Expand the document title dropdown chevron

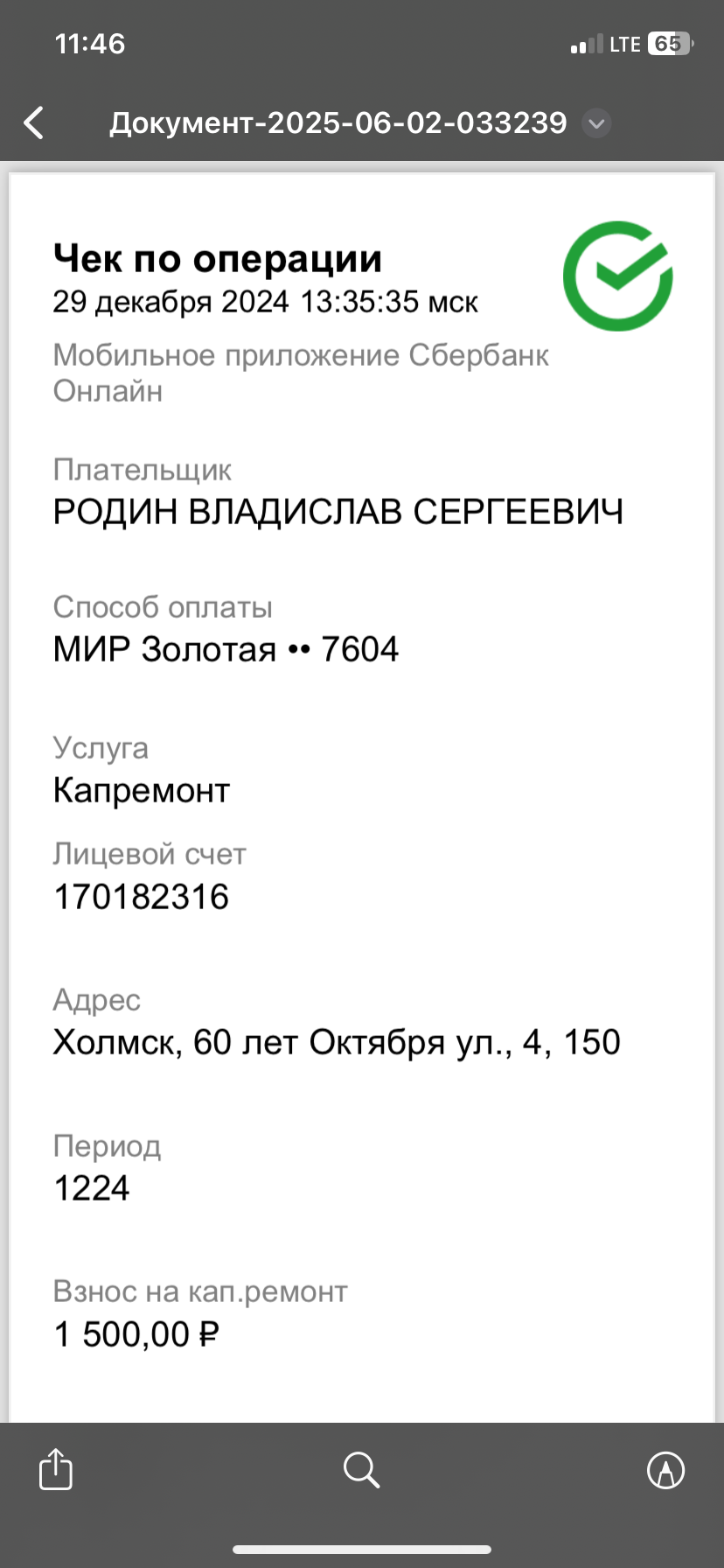(596, 123)
